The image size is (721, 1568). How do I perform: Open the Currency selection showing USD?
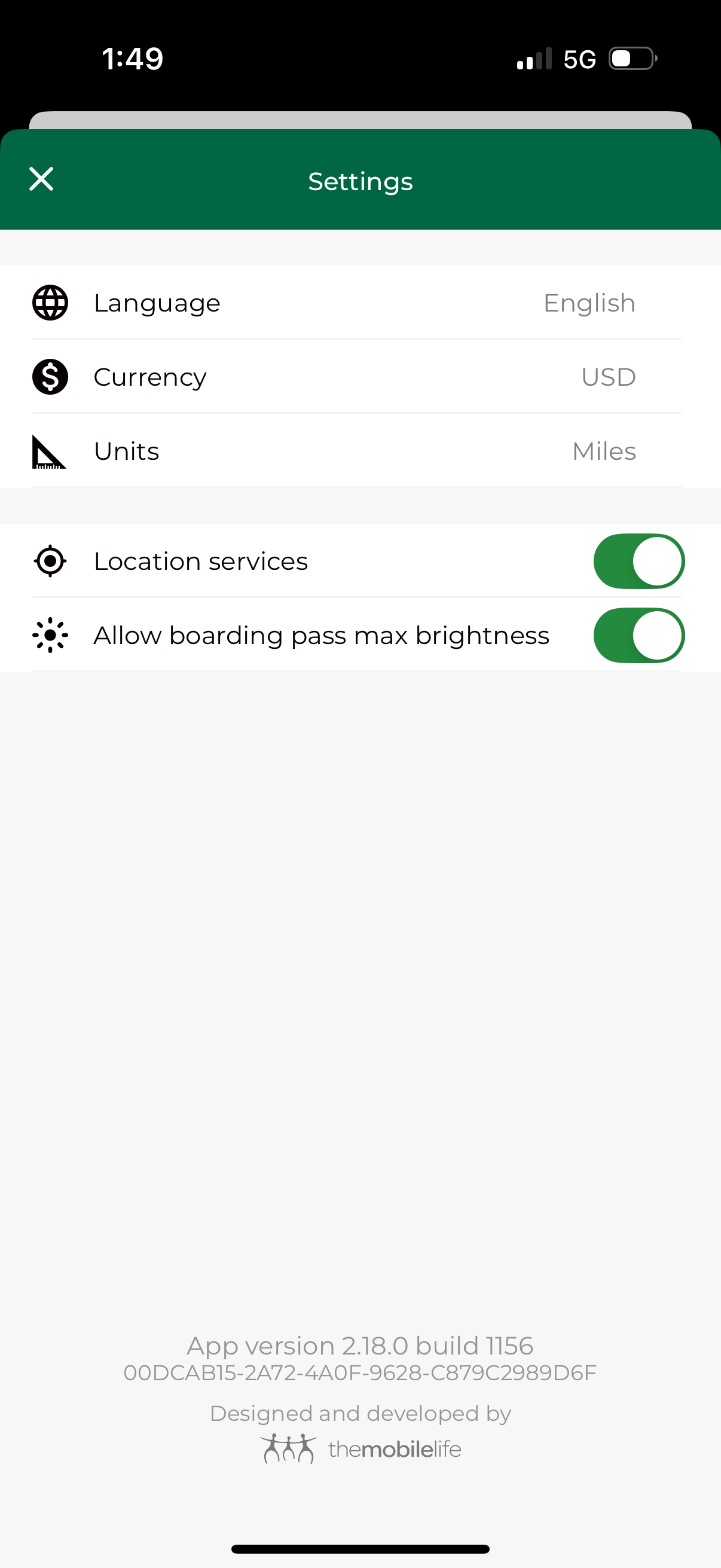click(x=360, y=376)
